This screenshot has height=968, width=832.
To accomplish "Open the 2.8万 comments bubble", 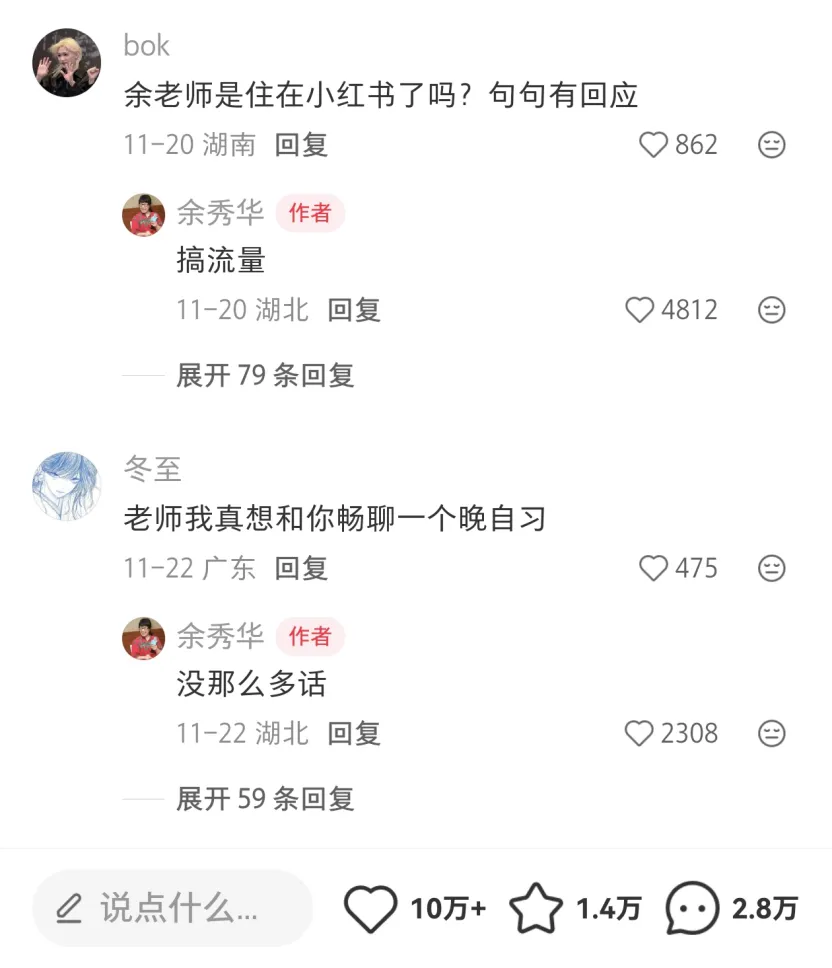I will (x=692, y=909).
